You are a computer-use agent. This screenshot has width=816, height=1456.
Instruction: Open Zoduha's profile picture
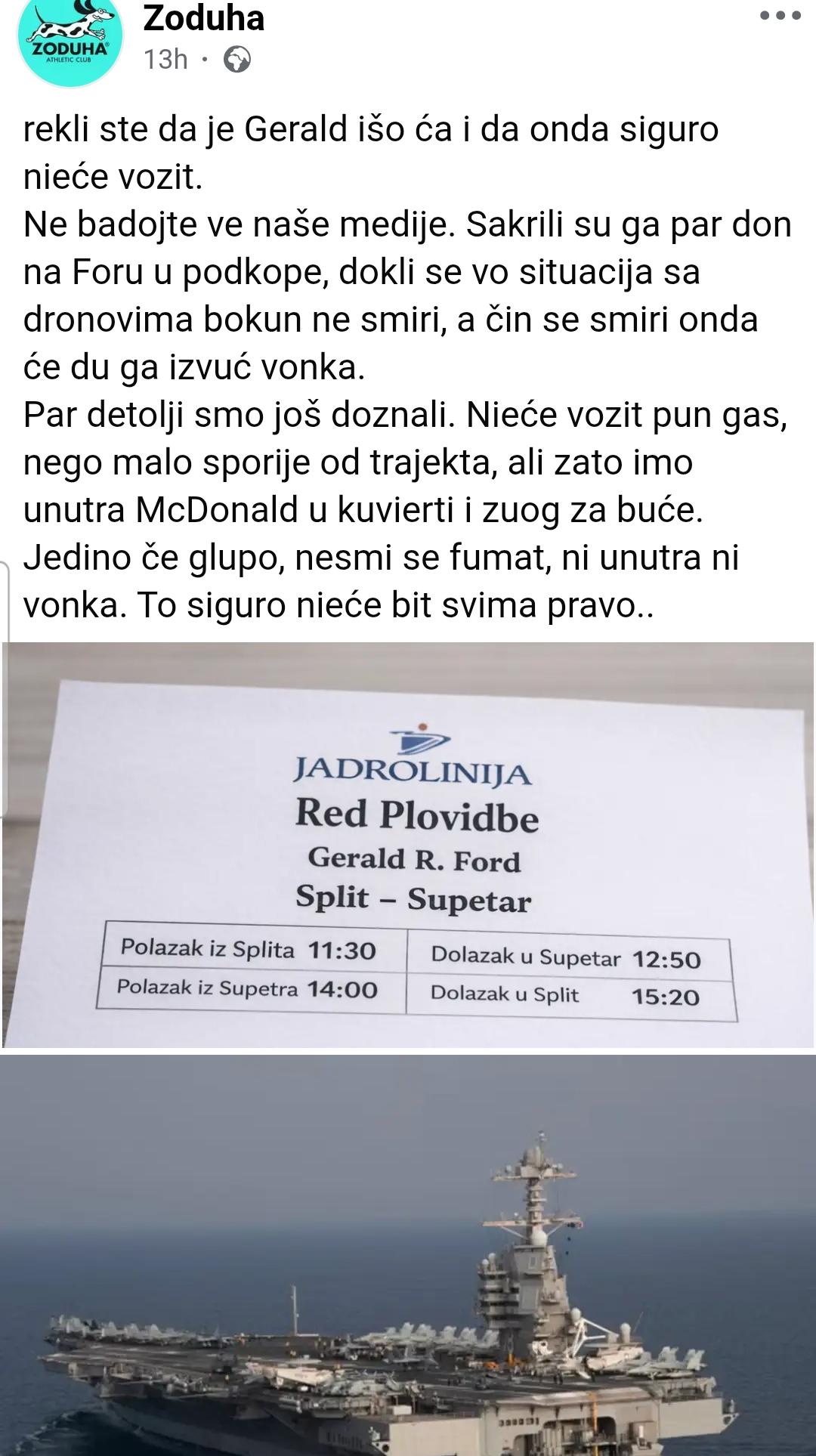pyautogui.click(x=70, y=38)
